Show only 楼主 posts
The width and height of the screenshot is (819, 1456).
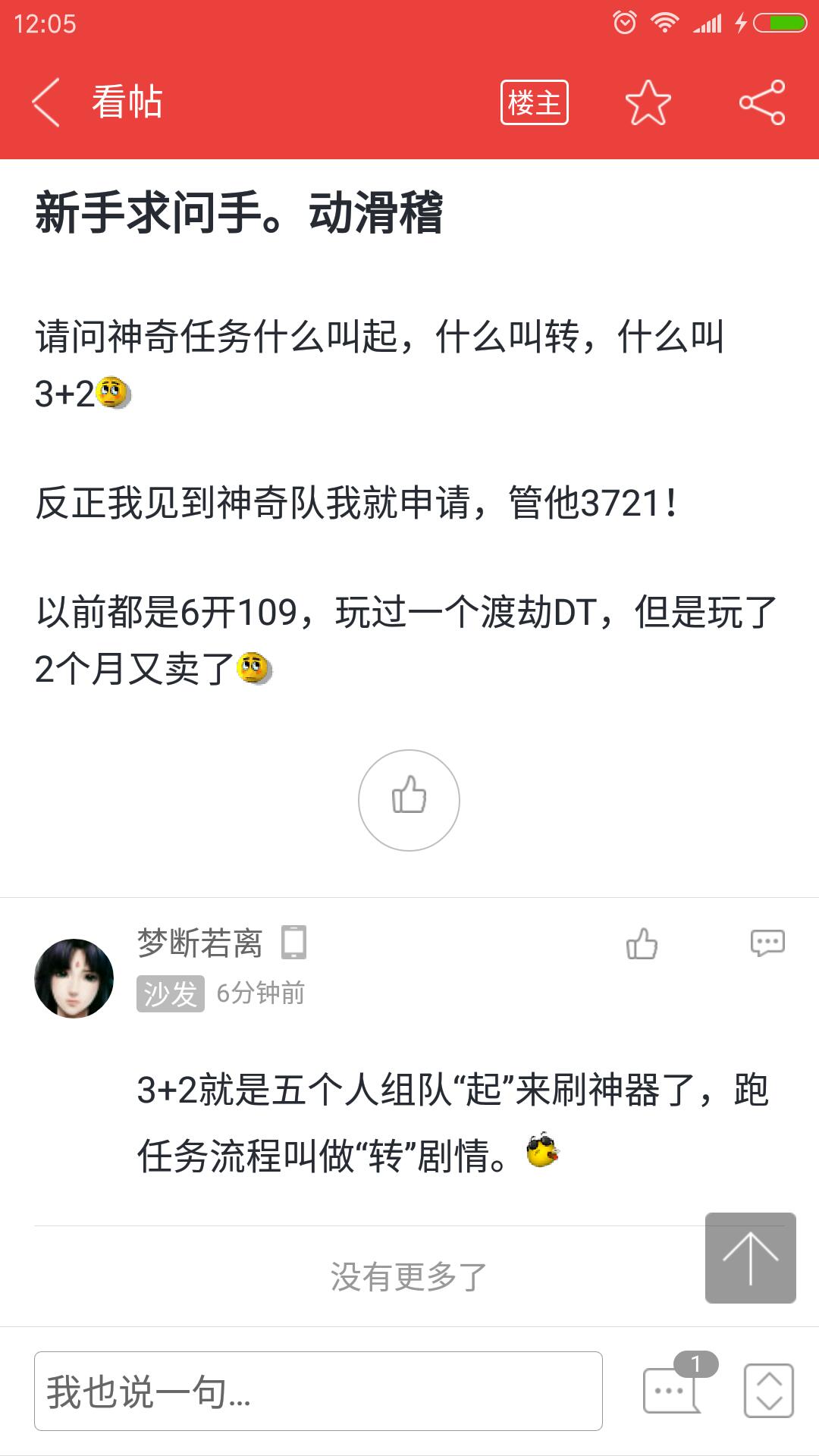click(534, 102)
